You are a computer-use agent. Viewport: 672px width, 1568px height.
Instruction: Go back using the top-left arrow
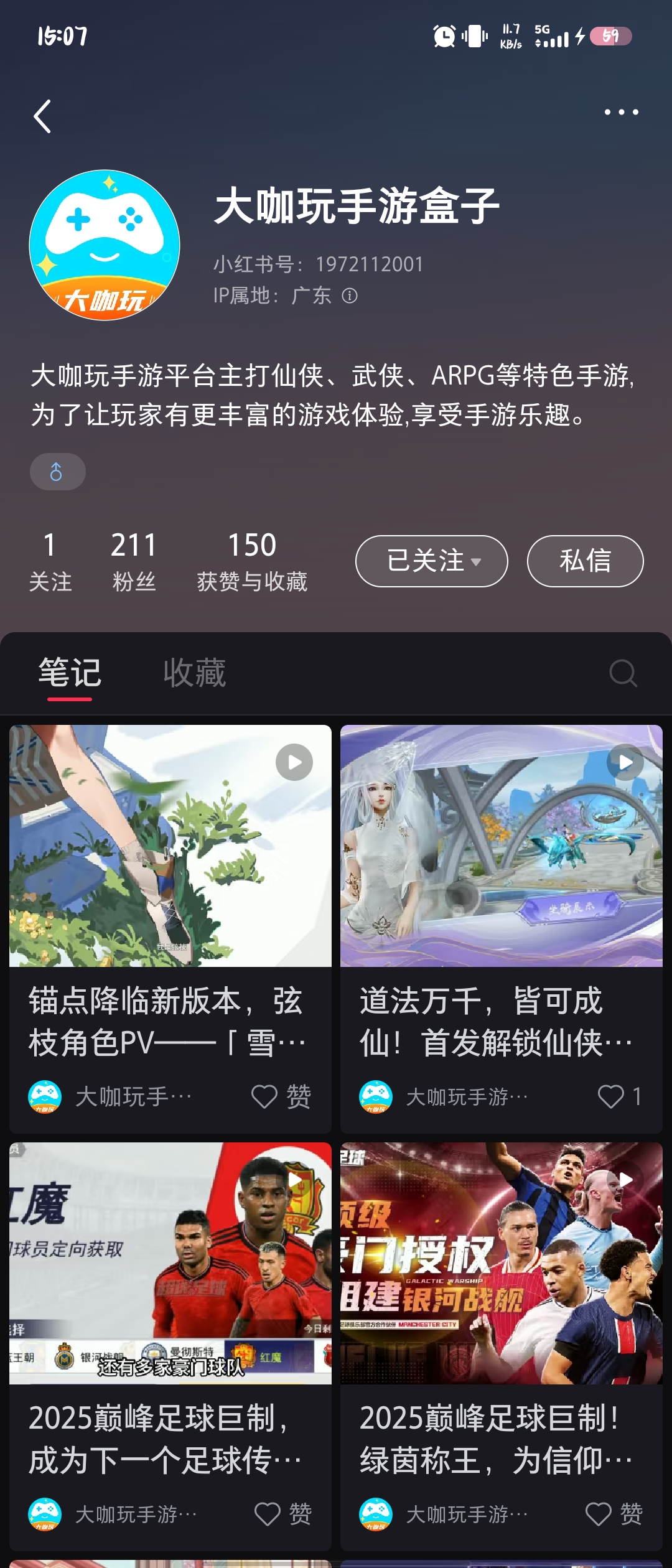(x=42, y=116)
